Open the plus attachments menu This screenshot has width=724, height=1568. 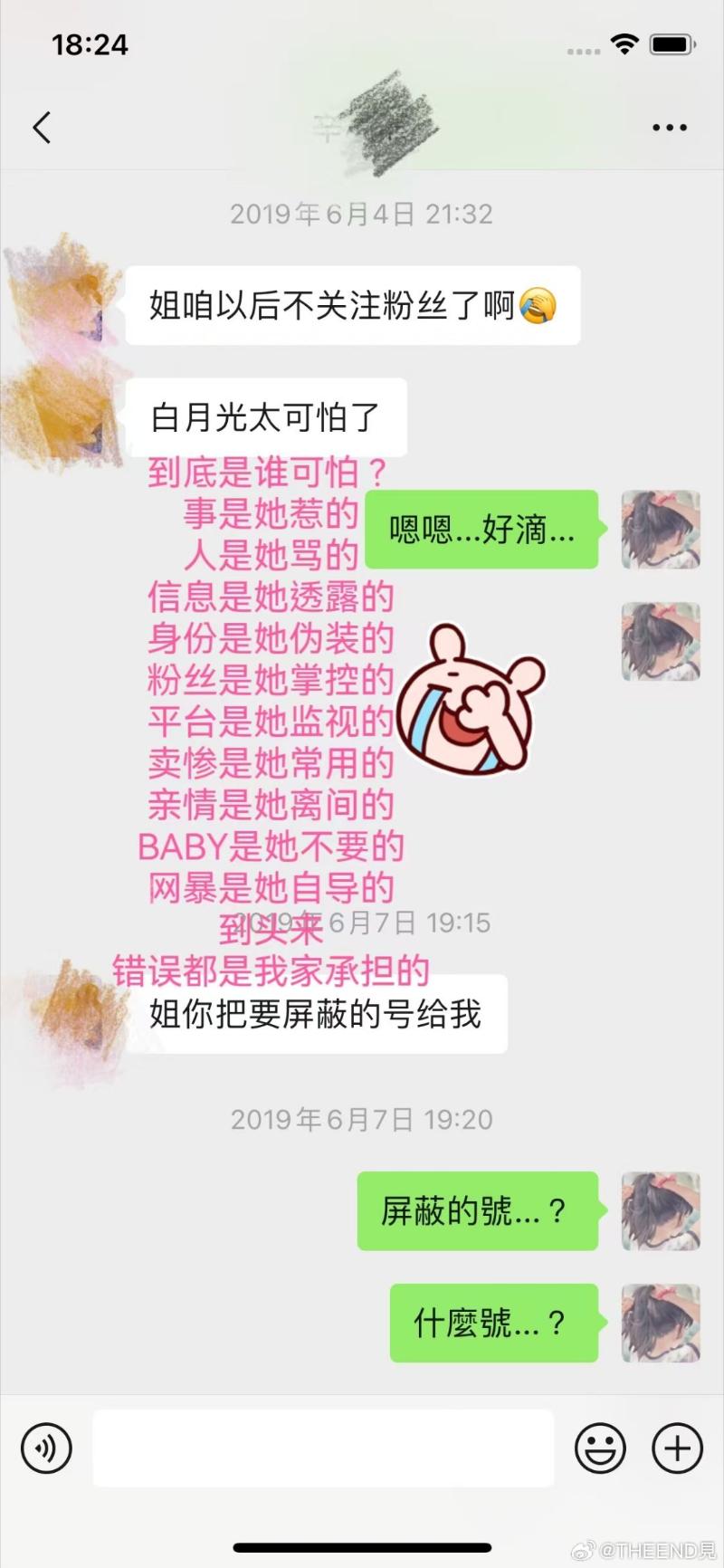pos(677,1448)
